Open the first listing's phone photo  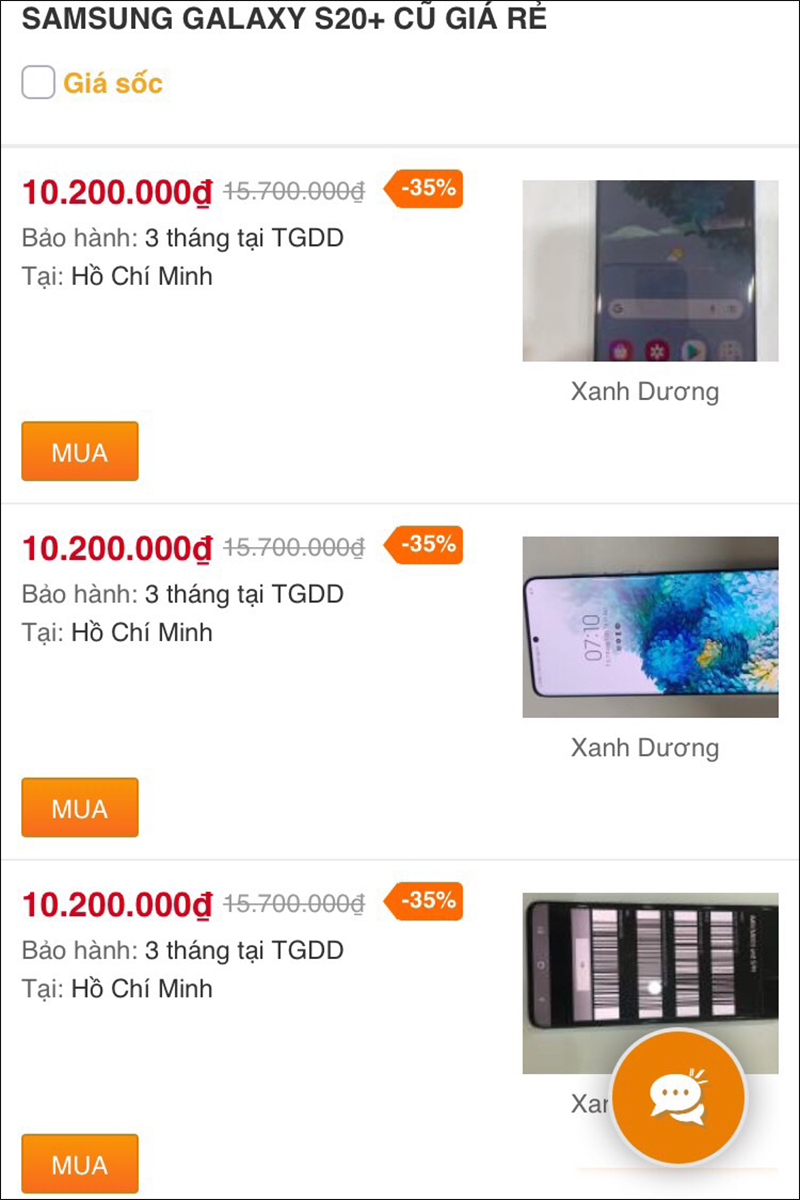coord(650,271)
